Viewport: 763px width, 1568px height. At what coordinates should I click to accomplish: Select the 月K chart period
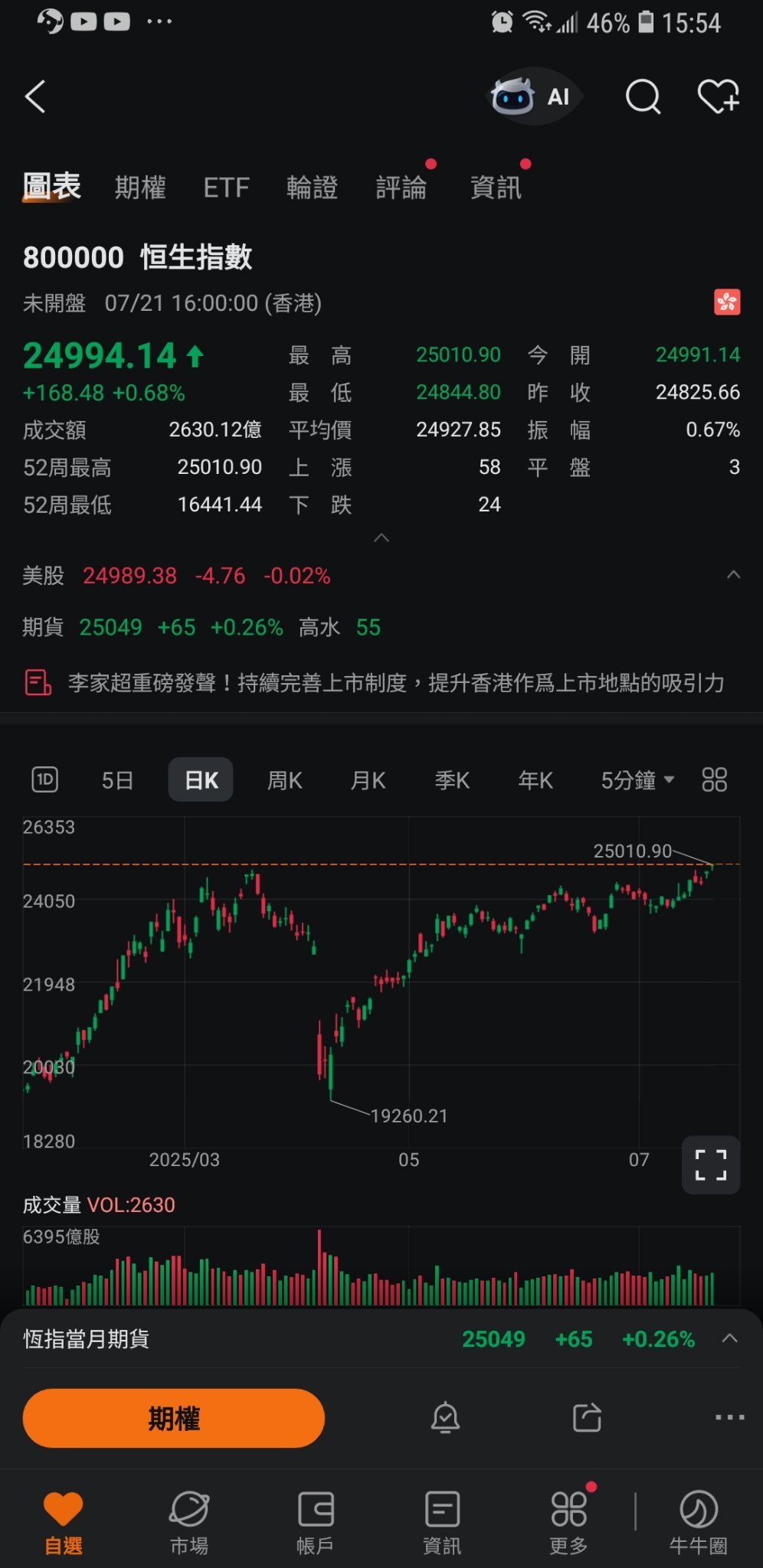(x=368, y=780)
